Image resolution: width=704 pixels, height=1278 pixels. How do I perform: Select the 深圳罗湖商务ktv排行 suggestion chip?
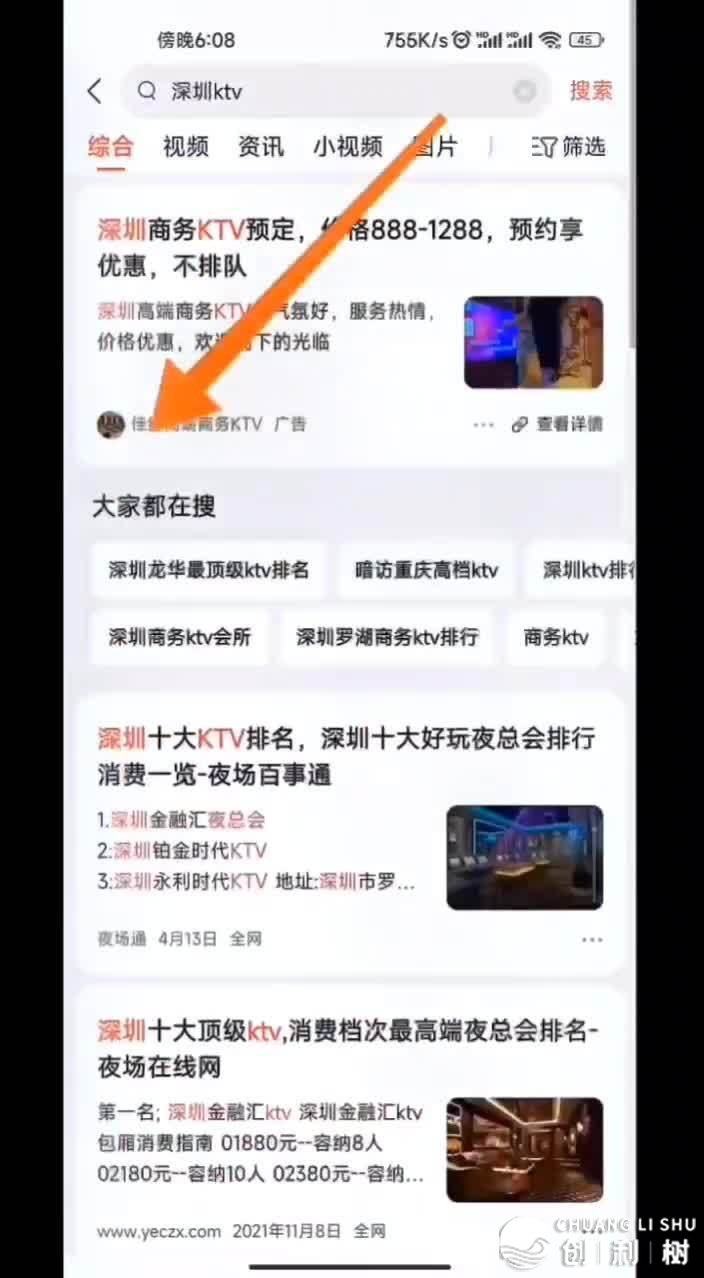point(387,637)
